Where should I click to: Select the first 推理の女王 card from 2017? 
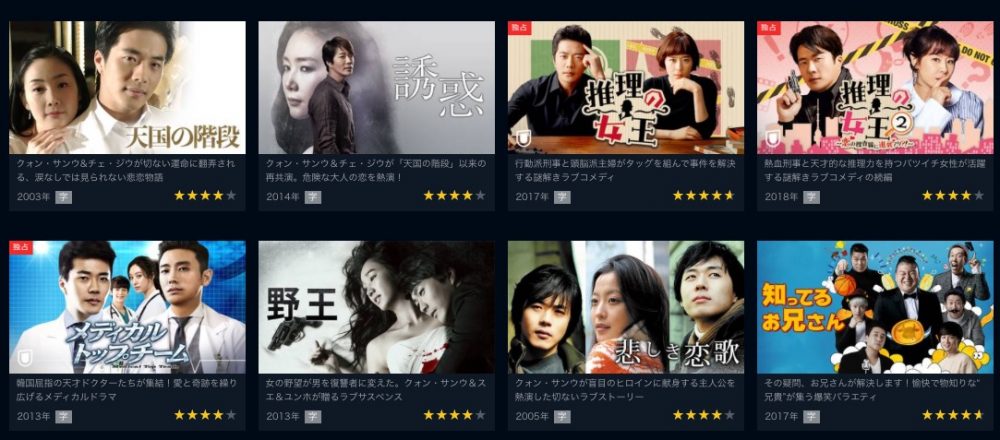click(626, 88)
